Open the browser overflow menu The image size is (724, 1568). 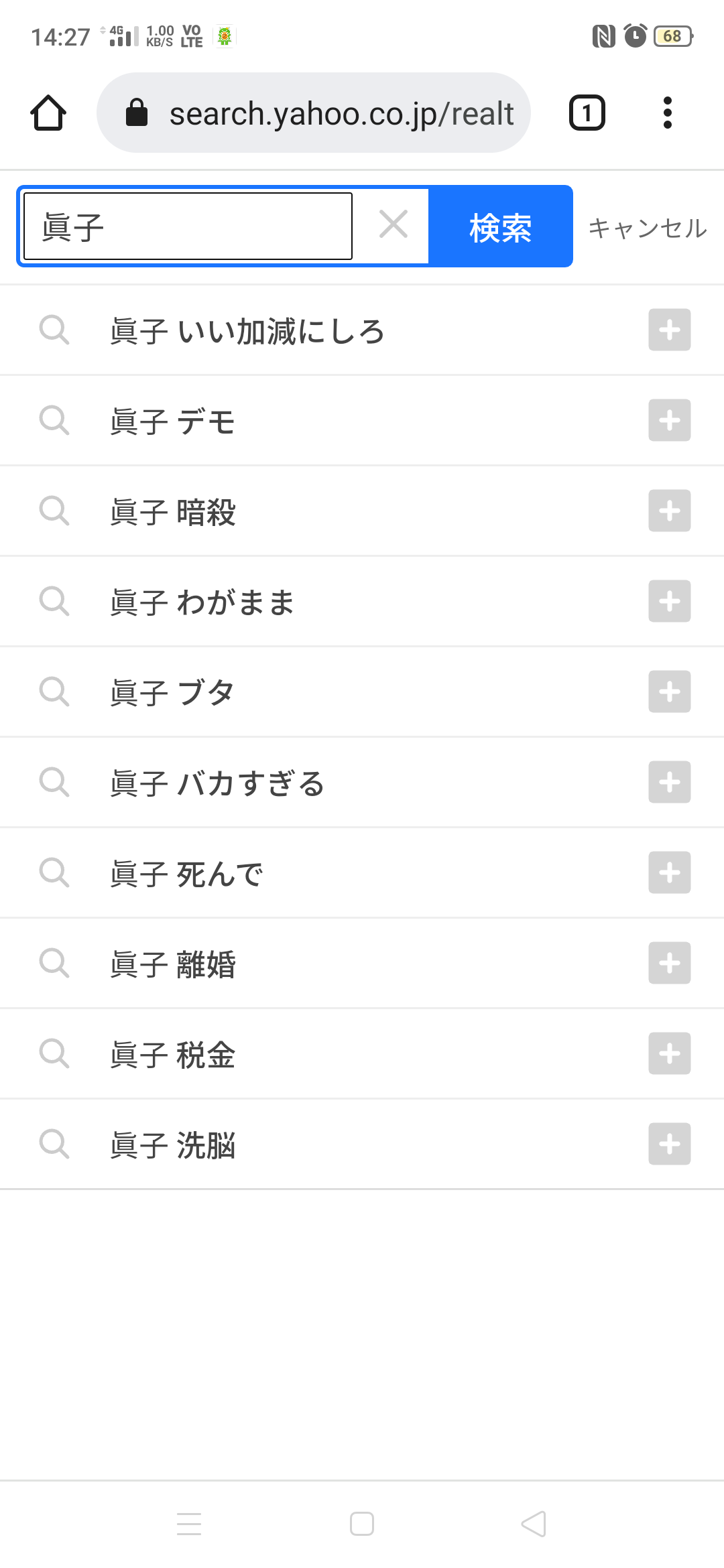(667, 113)
